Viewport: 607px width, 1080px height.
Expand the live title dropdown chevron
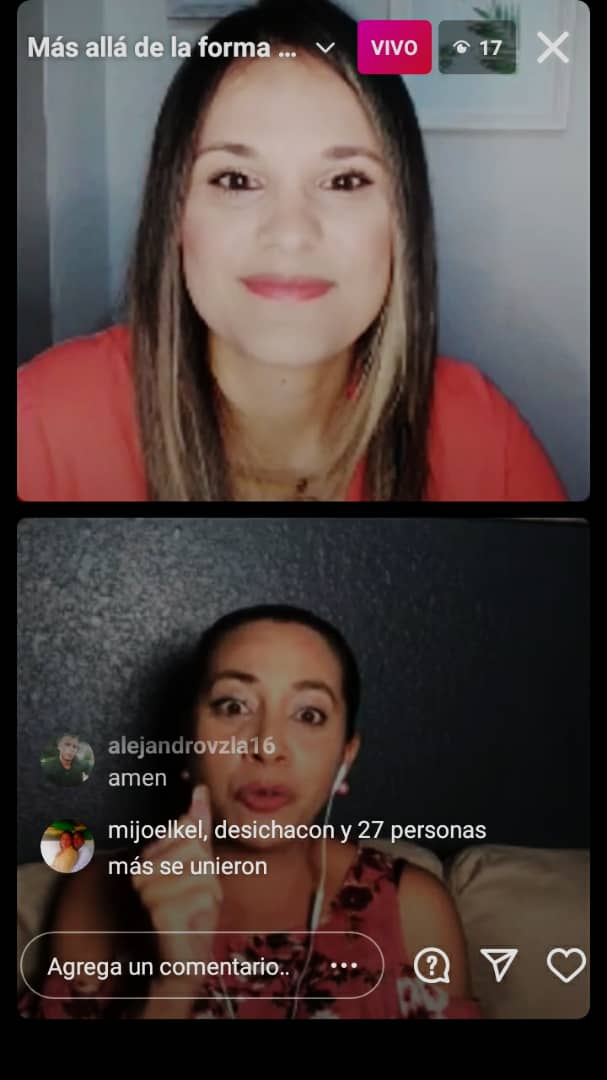(x=325, y=47)
